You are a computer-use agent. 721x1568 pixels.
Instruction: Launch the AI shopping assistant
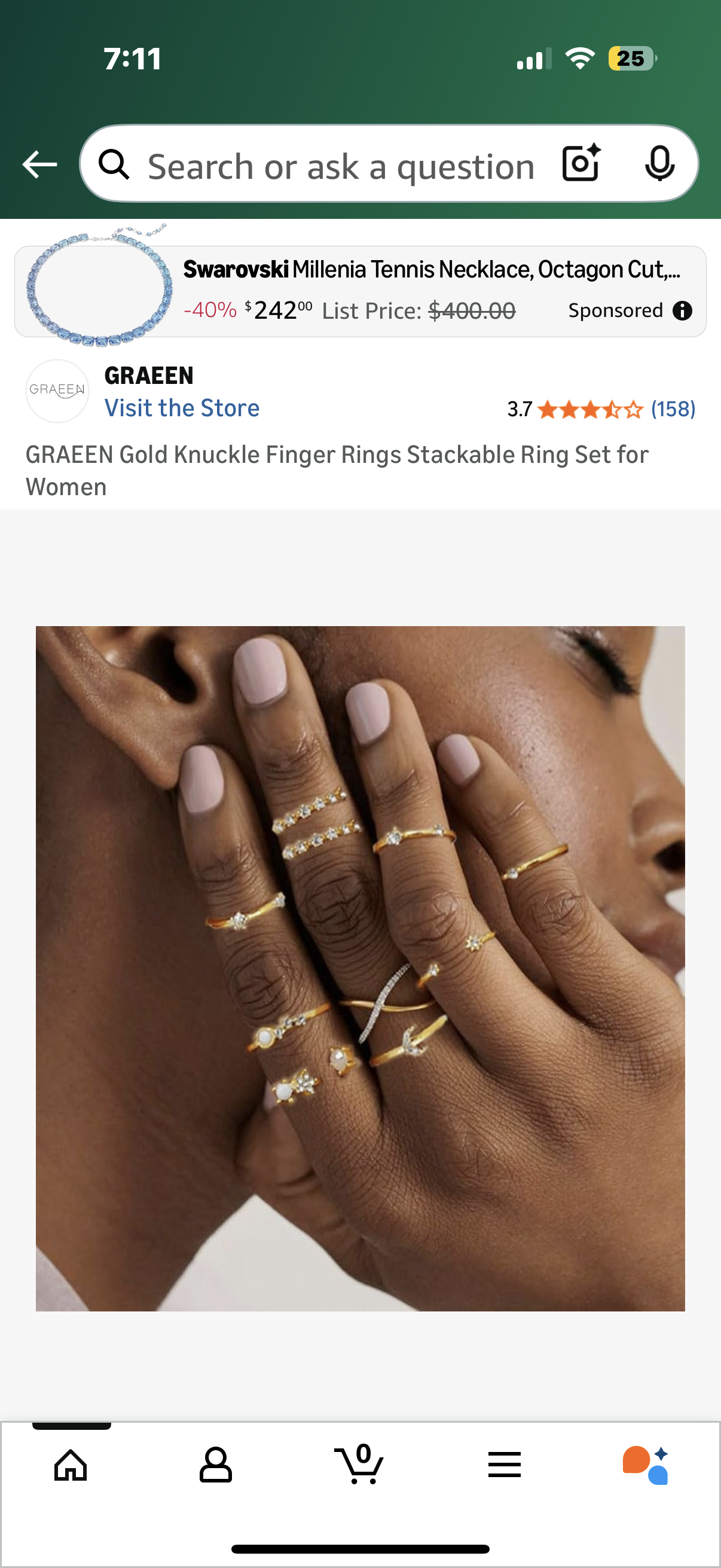pyautogui.click(x=646, y=1465)
